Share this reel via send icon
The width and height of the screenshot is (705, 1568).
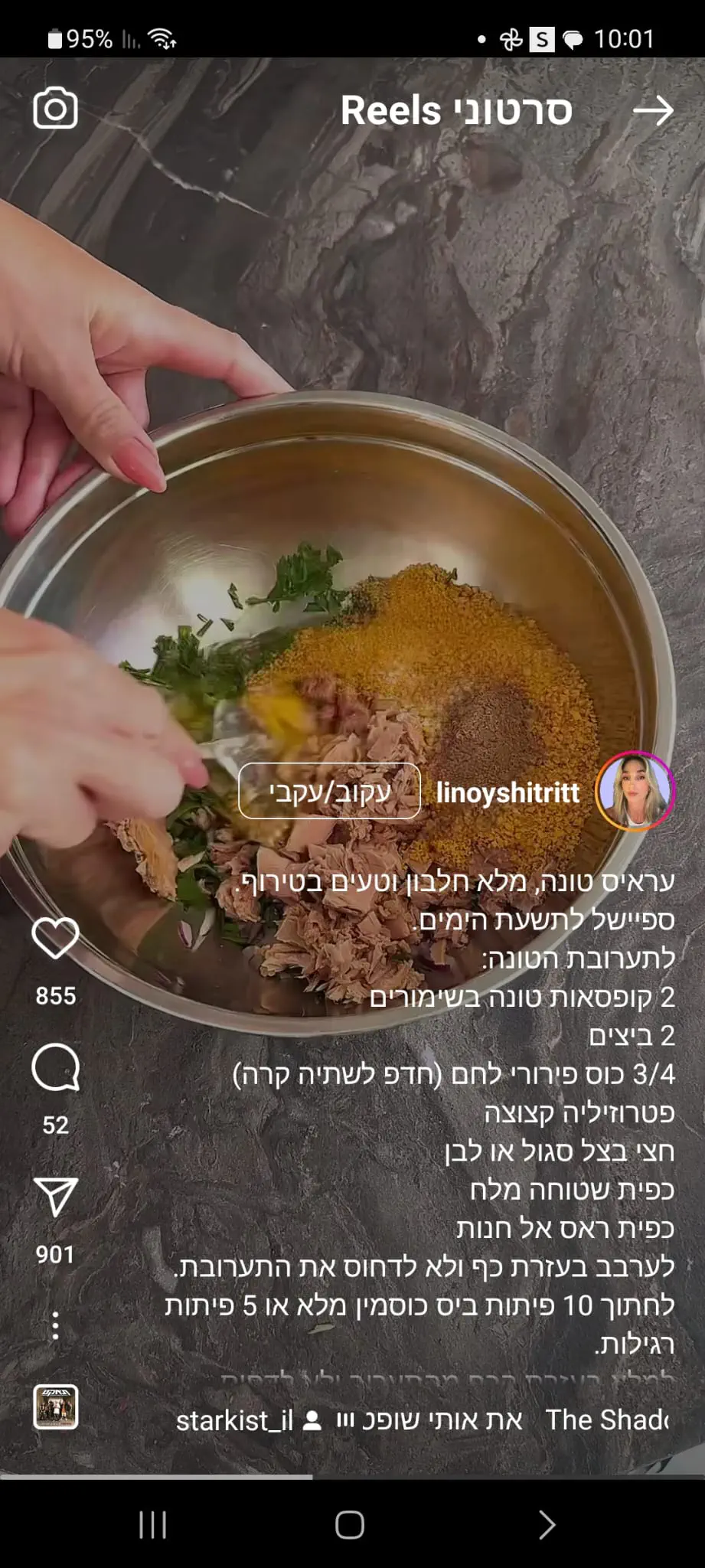coord(55,1197)
